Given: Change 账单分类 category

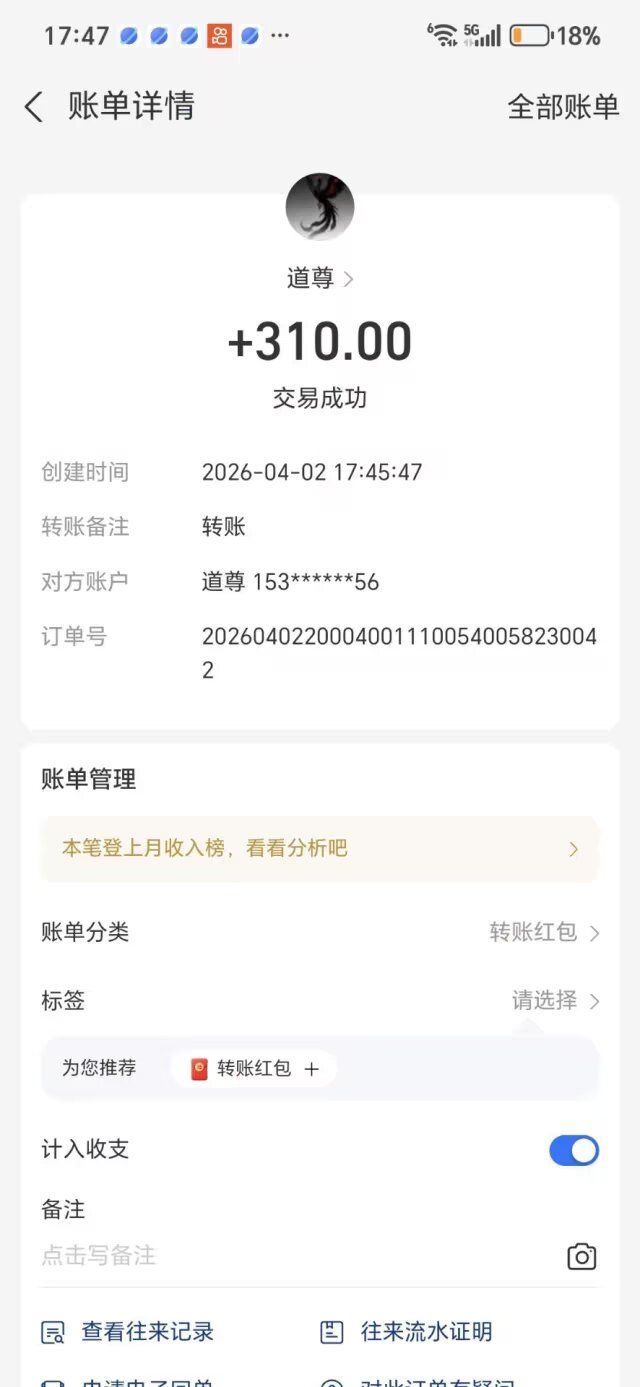Looking at the screenshot, I should (544, 933).
